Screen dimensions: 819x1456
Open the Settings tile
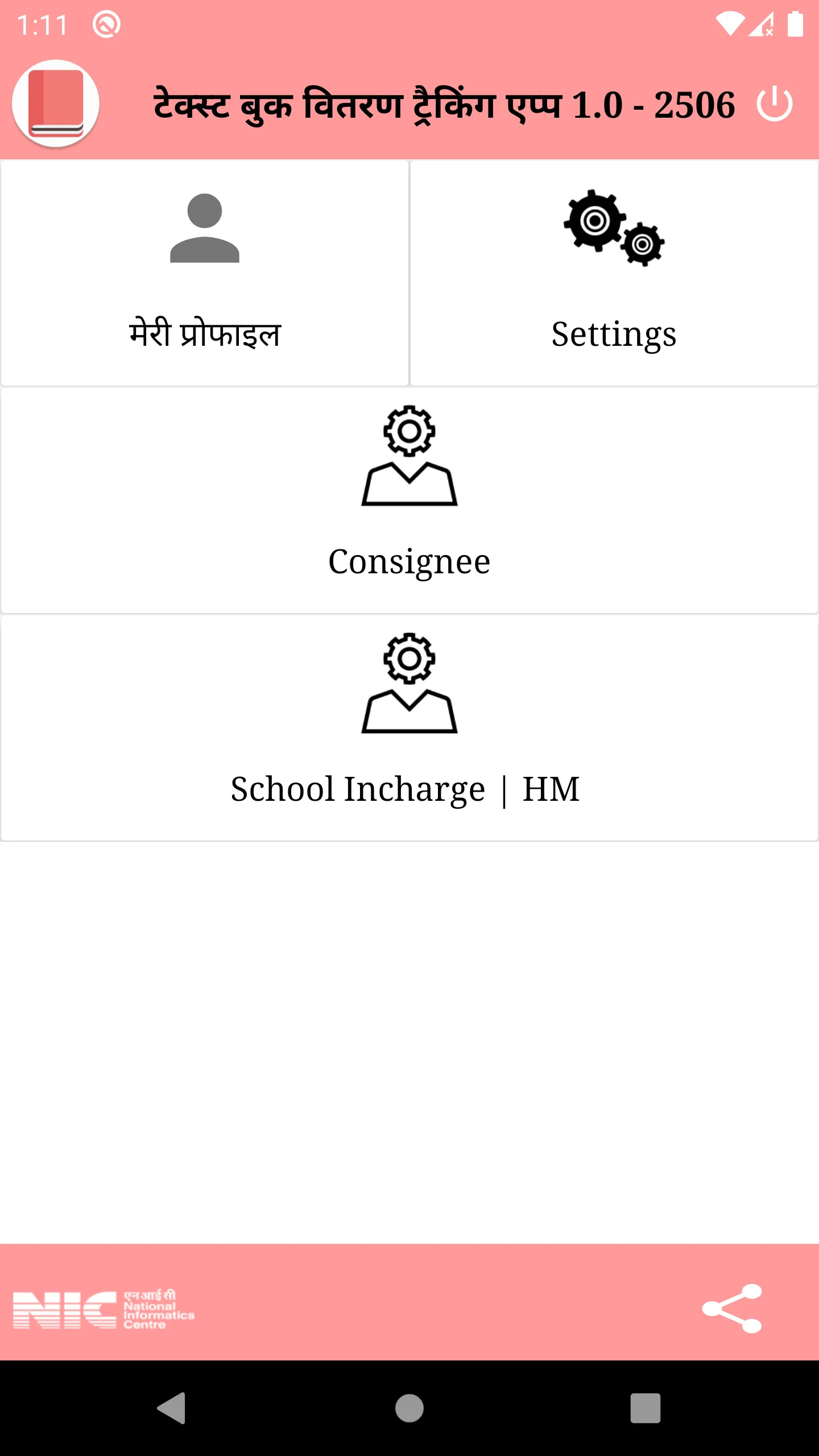pyautogui.click(x=614, y=273)
